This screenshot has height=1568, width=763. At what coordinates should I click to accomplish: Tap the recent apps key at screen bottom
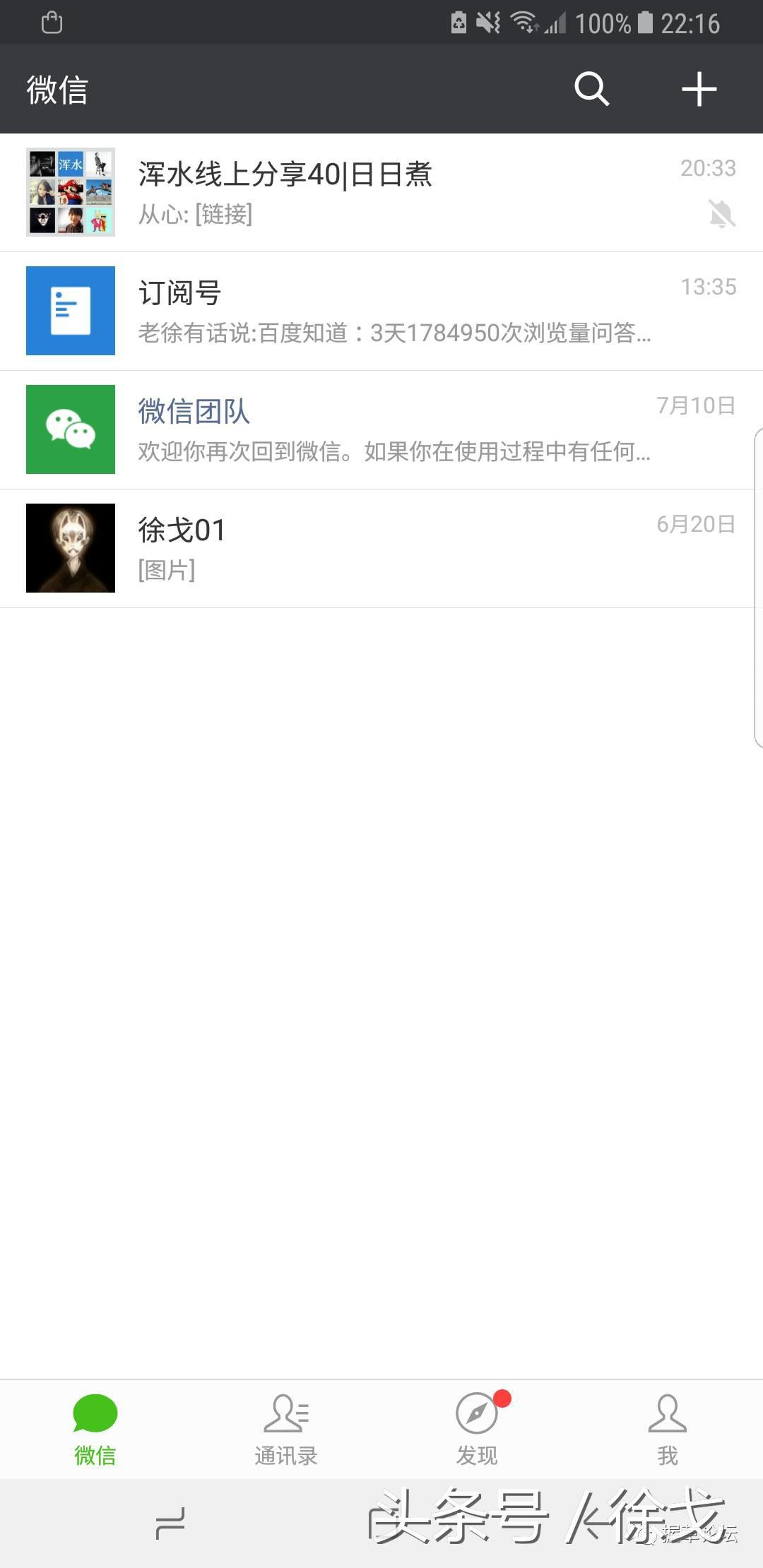tap(168, 1523)
